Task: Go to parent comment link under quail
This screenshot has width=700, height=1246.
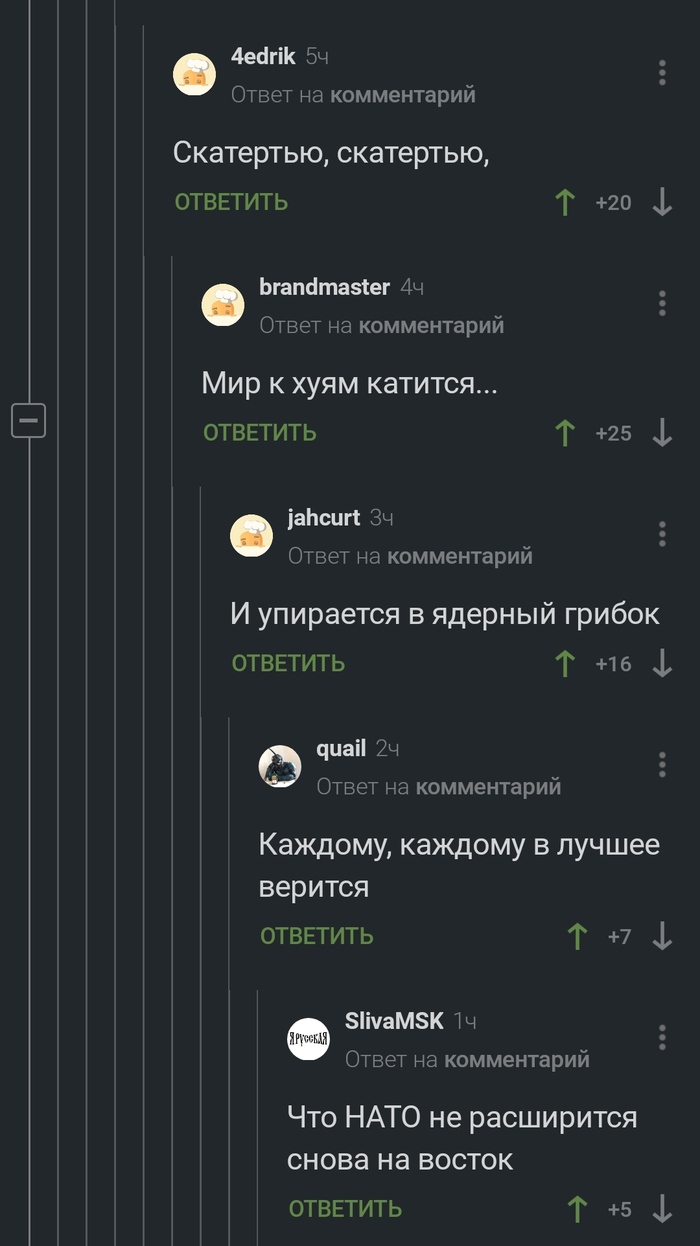Action: [x=488, y=787]
